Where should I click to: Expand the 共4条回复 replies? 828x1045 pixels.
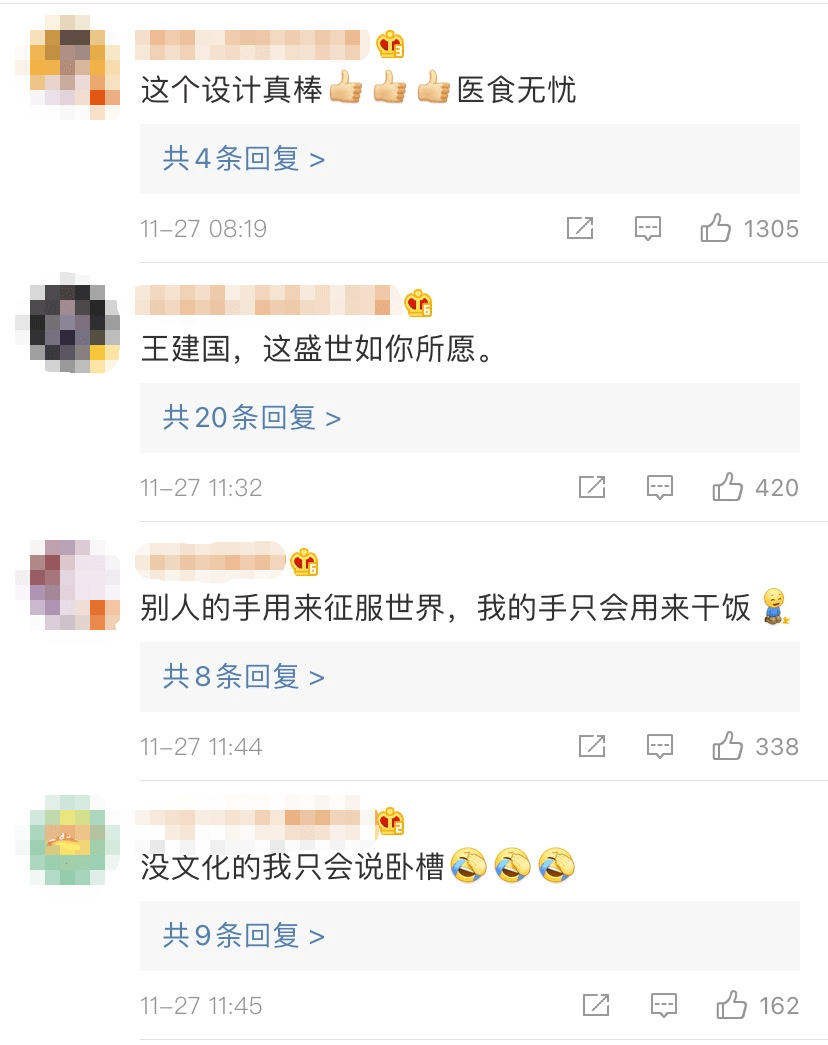(x=244, y=159)
